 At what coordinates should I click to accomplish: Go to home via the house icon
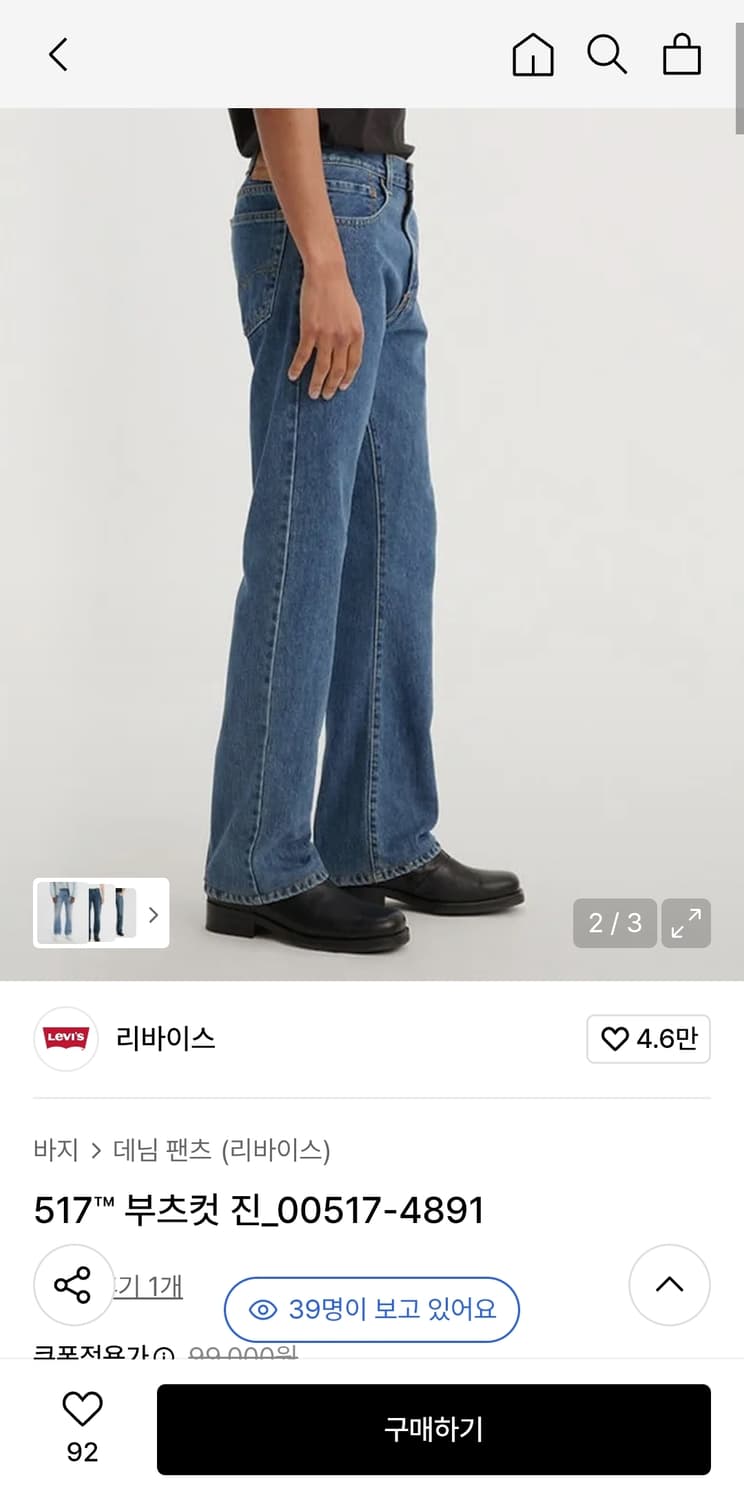pyautogui.click(x=533, y=55)
